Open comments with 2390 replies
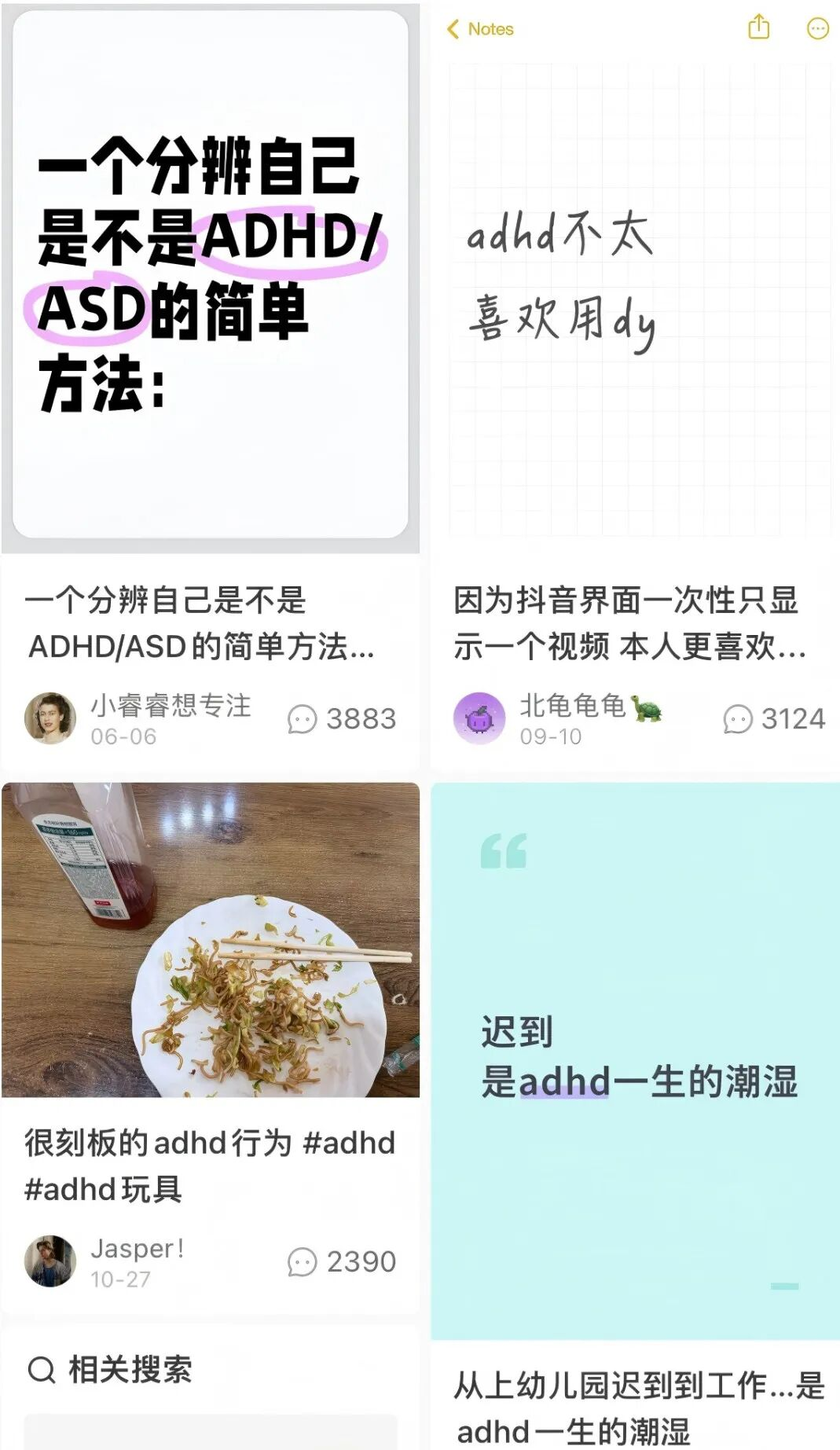Screen dimensions: 840x1450 tap(342, 1261)
